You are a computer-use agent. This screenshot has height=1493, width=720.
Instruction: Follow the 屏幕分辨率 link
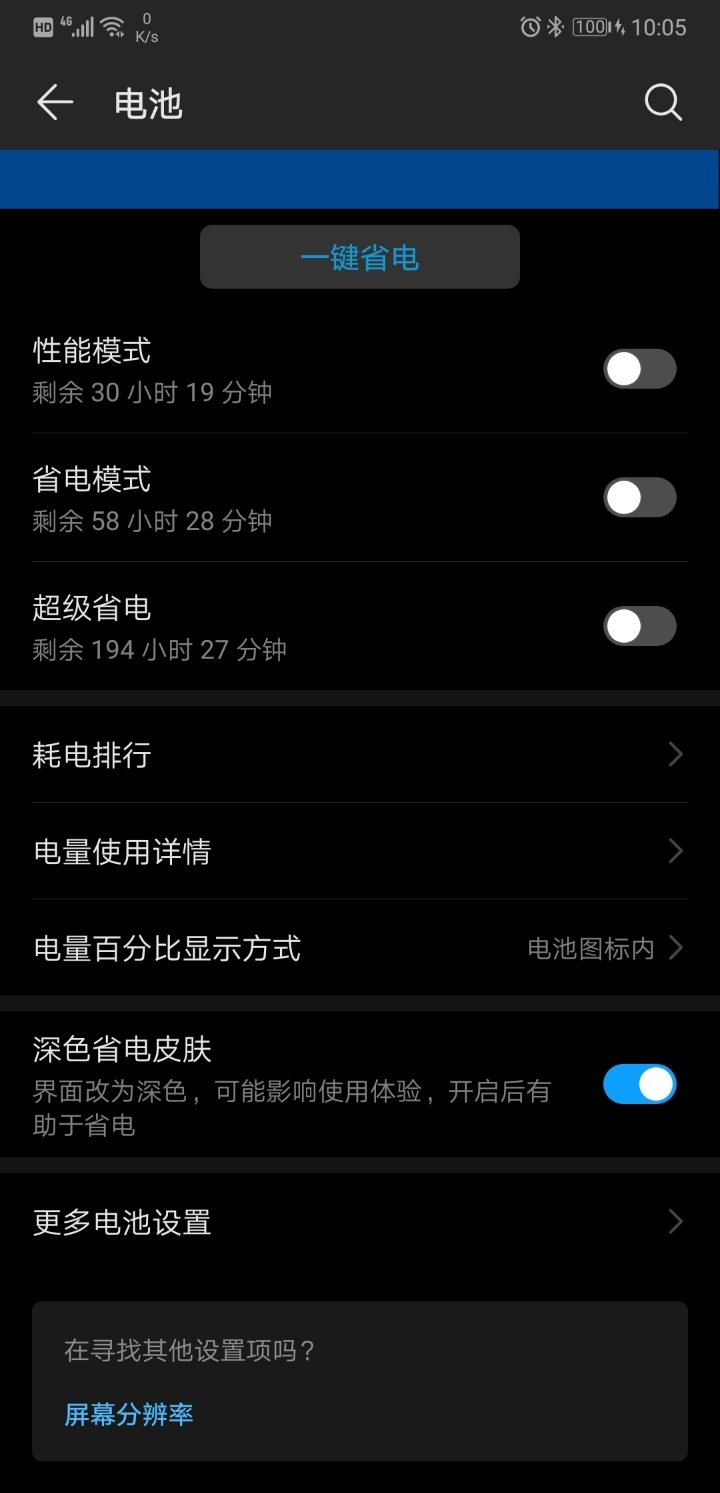(x=129, y=1414)
